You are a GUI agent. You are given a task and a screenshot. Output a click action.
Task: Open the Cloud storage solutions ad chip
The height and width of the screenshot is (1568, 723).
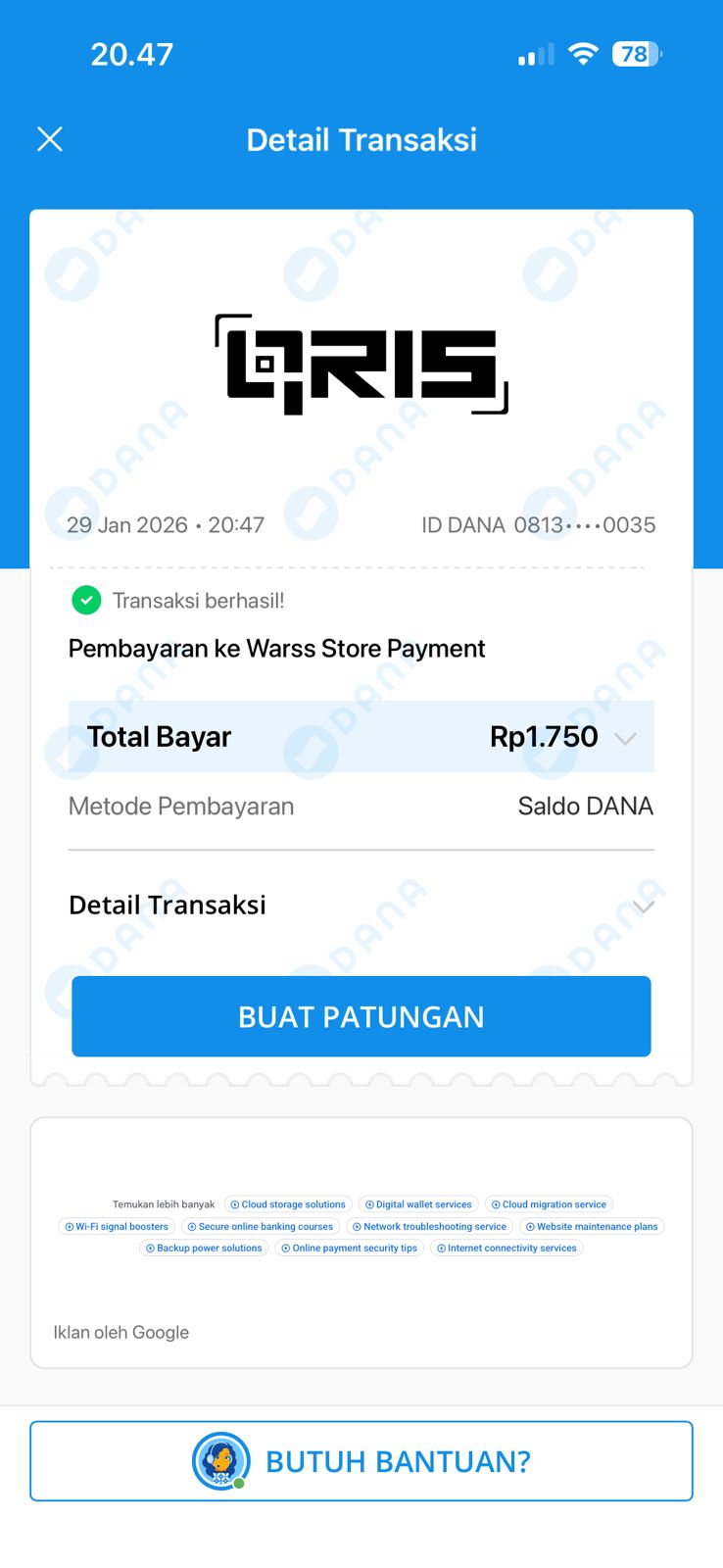[288, 1204]
